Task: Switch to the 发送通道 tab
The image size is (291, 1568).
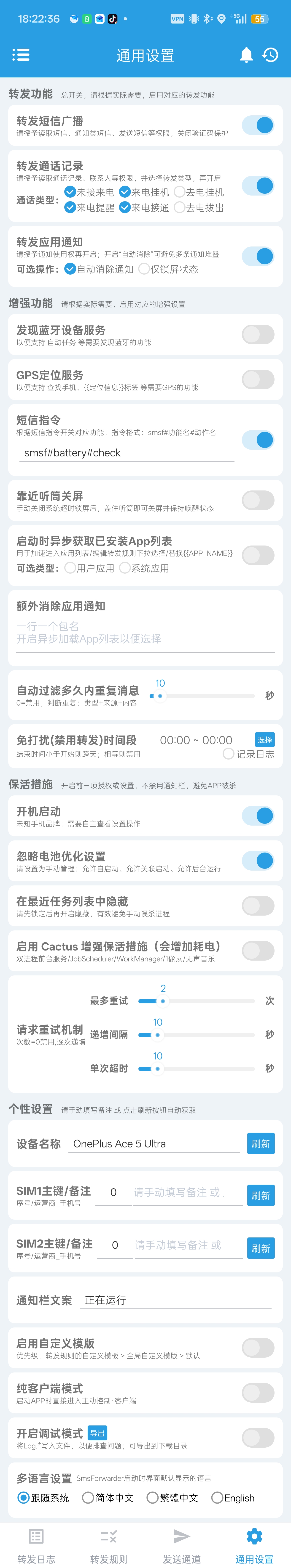Action: (181, 1546)
